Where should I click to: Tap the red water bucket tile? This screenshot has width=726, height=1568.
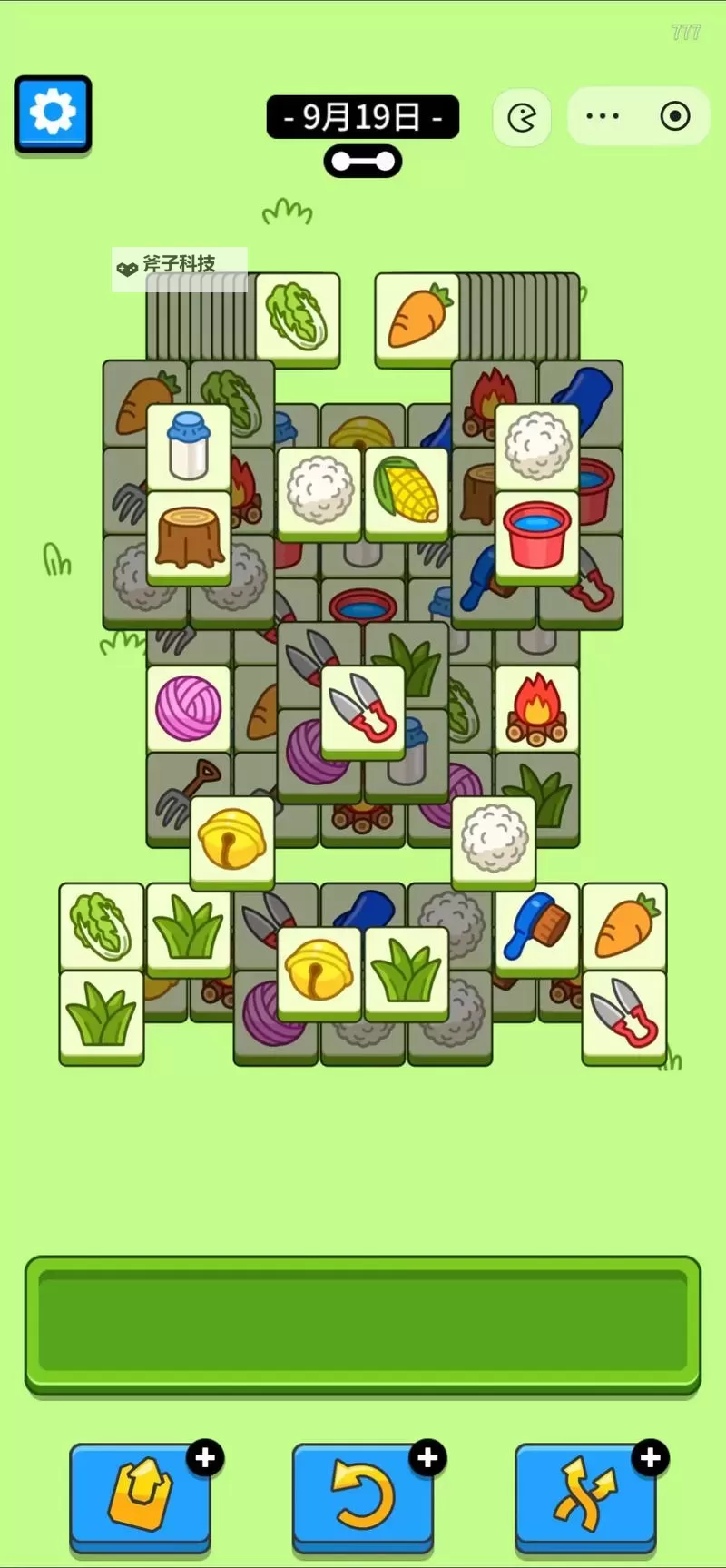pyautogui.click(x=537, y=536)
